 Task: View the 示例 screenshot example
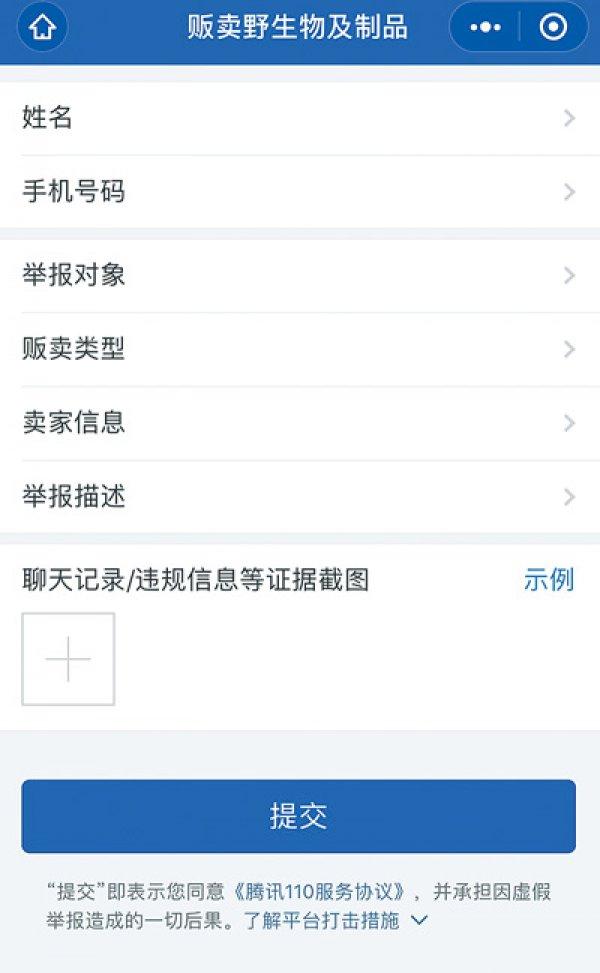click(x=549, y=580)
